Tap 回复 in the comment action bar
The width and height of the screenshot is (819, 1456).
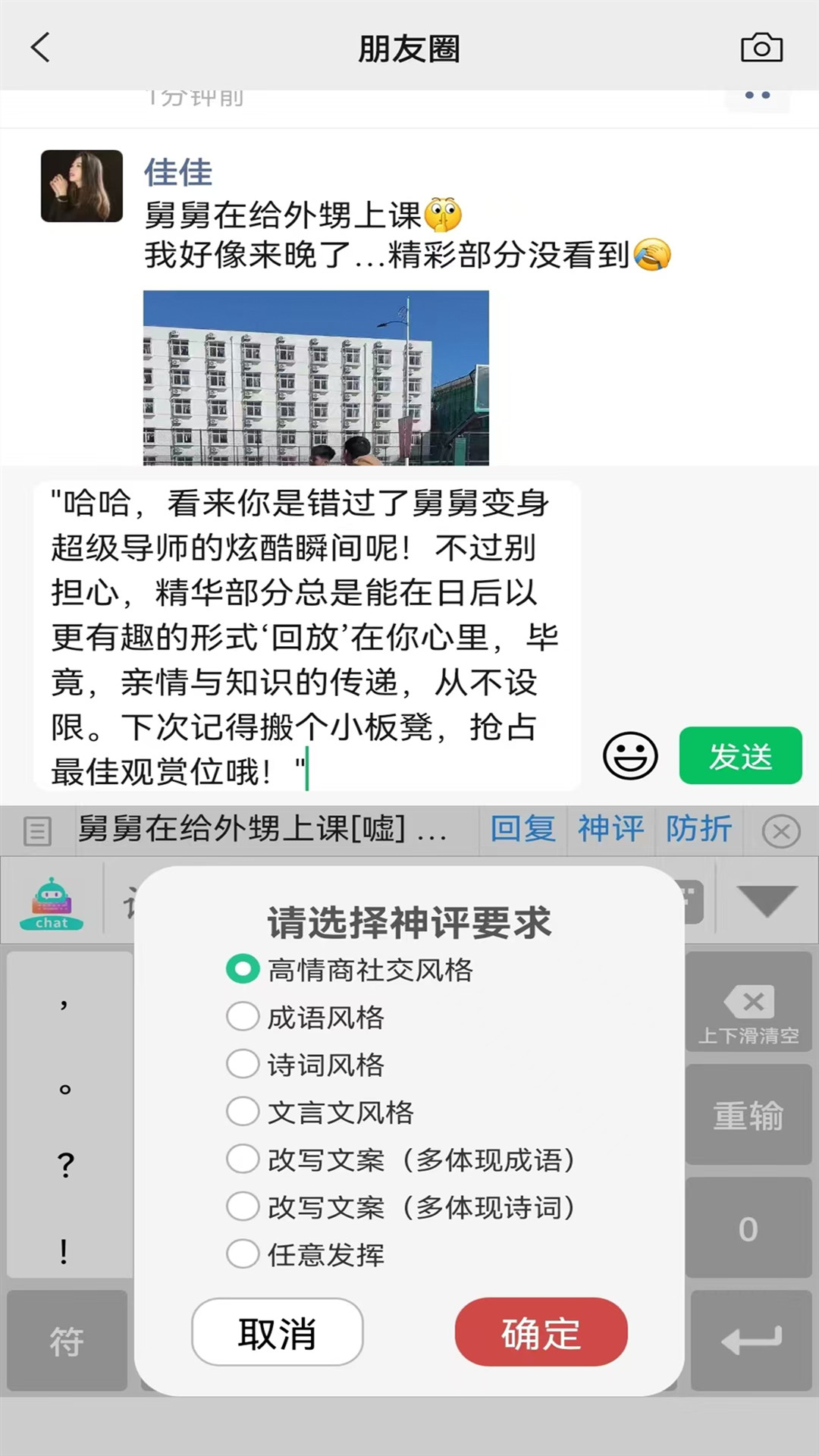pyautogui.click(x=522, y=830)
